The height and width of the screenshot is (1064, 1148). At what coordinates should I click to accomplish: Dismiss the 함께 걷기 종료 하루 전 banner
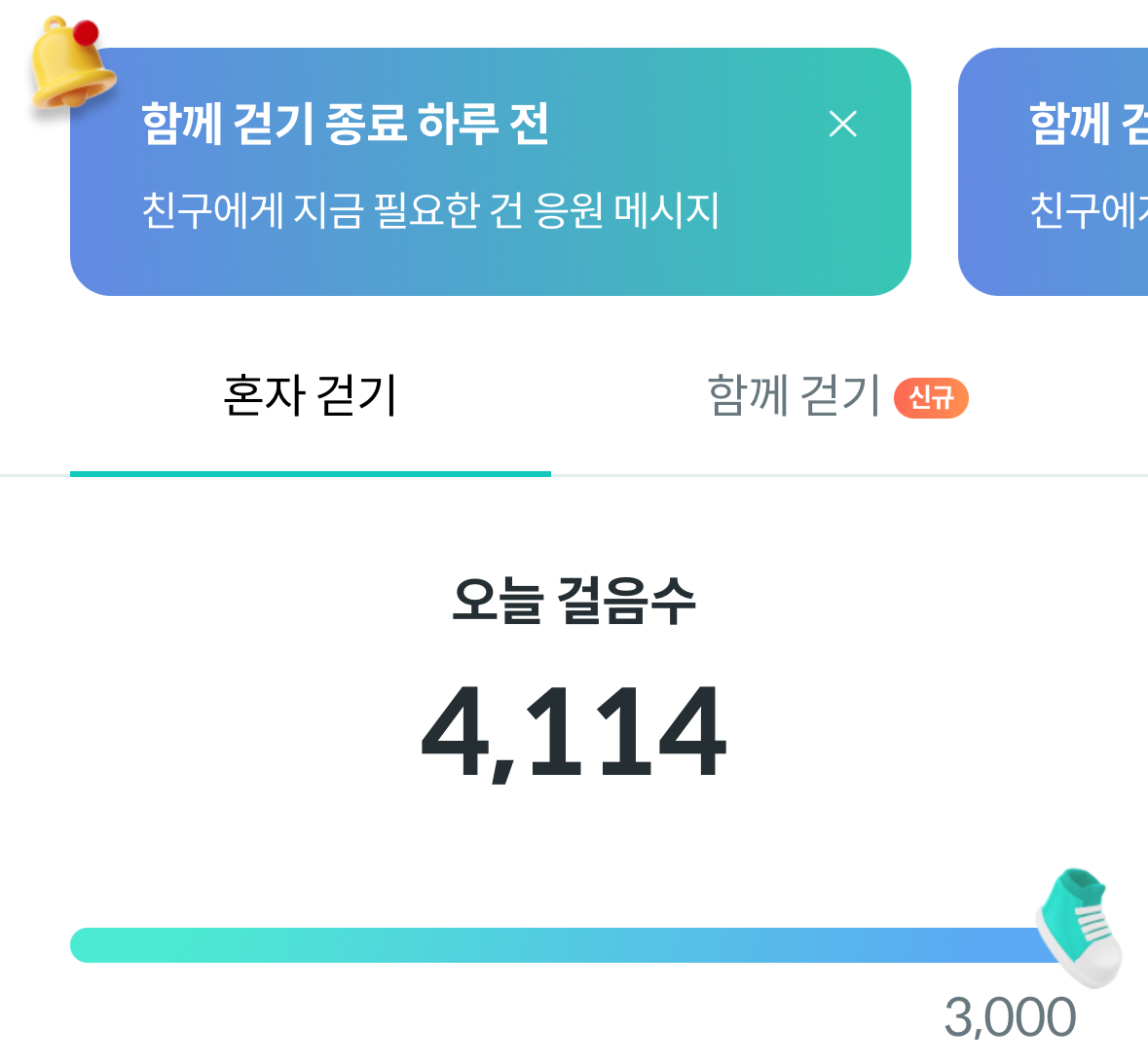pos(842,124)
